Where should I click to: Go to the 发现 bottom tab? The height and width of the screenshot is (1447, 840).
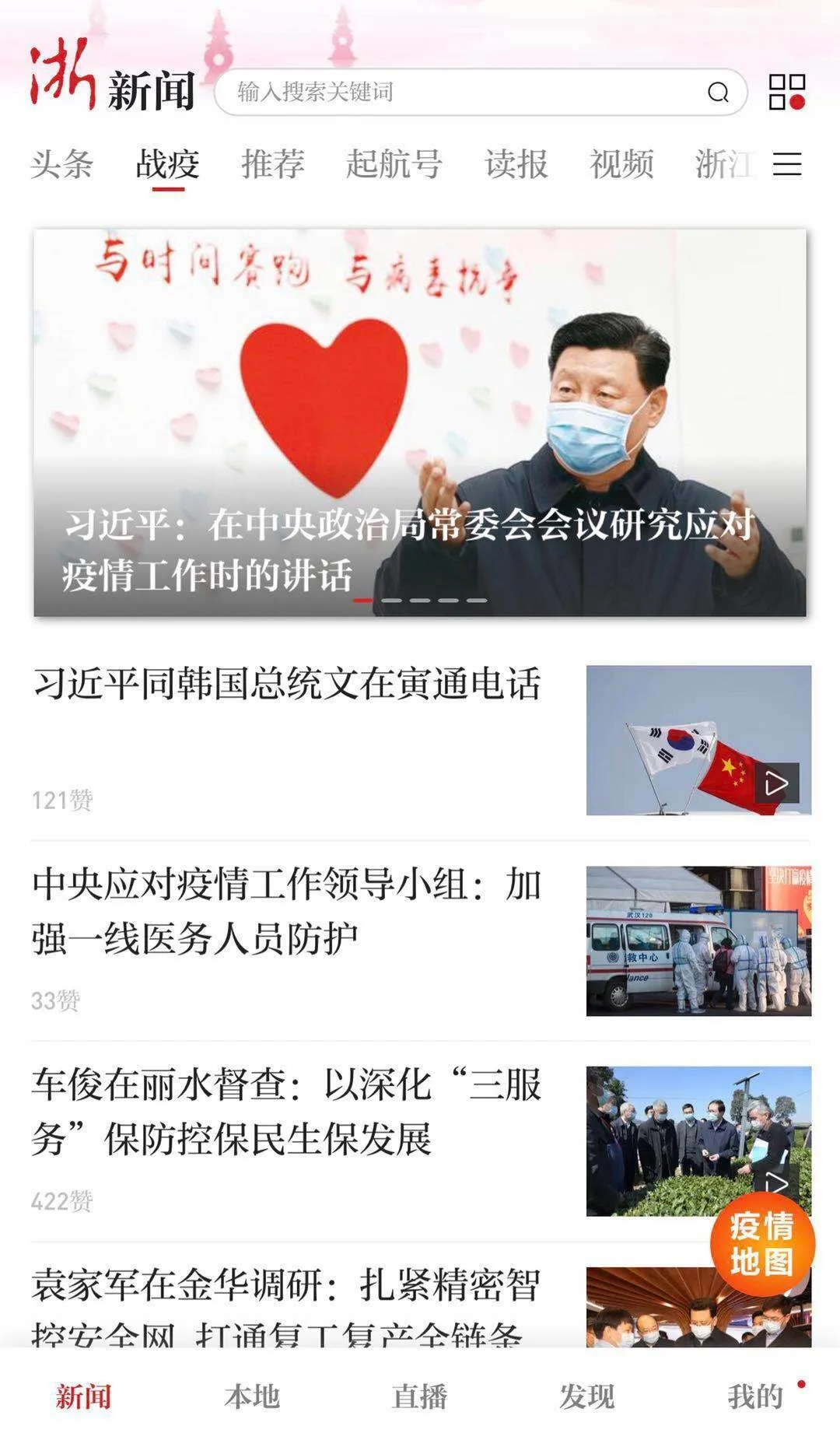tap(587, 1397)
